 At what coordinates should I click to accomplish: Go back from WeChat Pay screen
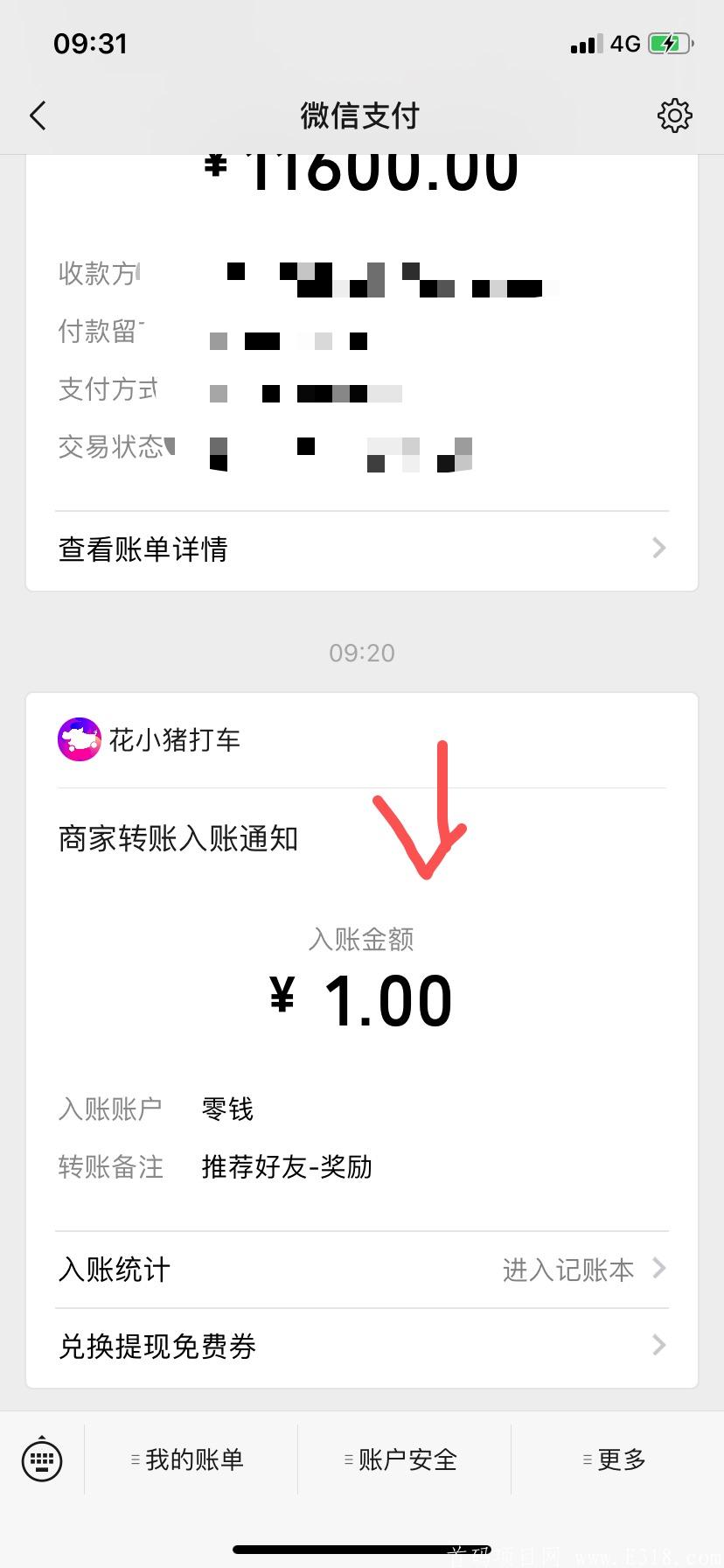[38, 115]
